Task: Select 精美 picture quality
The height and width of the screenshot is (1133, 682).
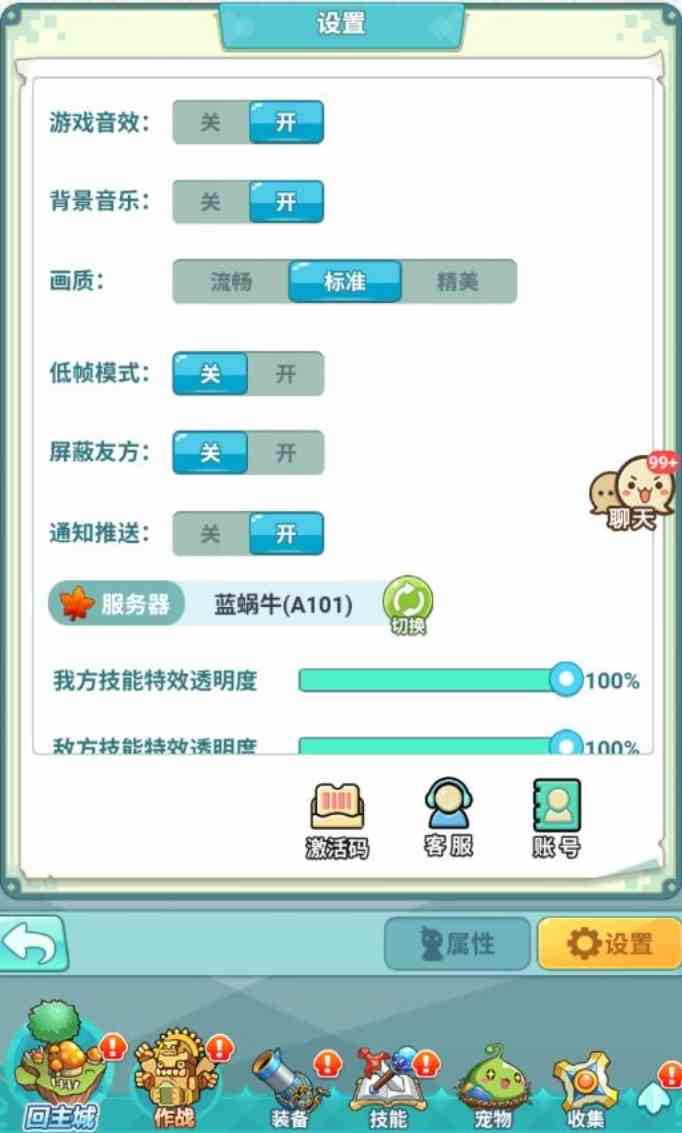Action: [458, 282]
